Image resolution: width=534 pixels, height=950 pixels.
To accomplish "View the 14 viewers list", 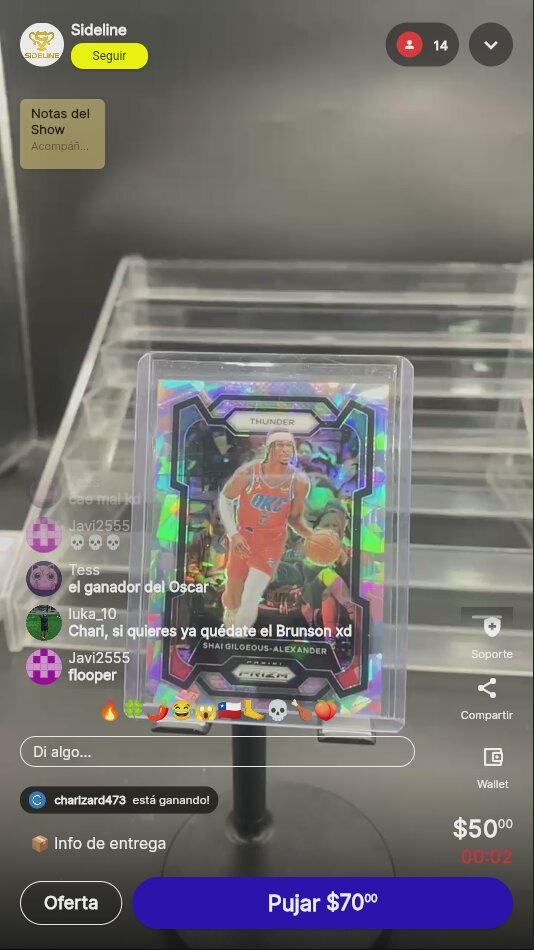I will (x=422, y=45).
